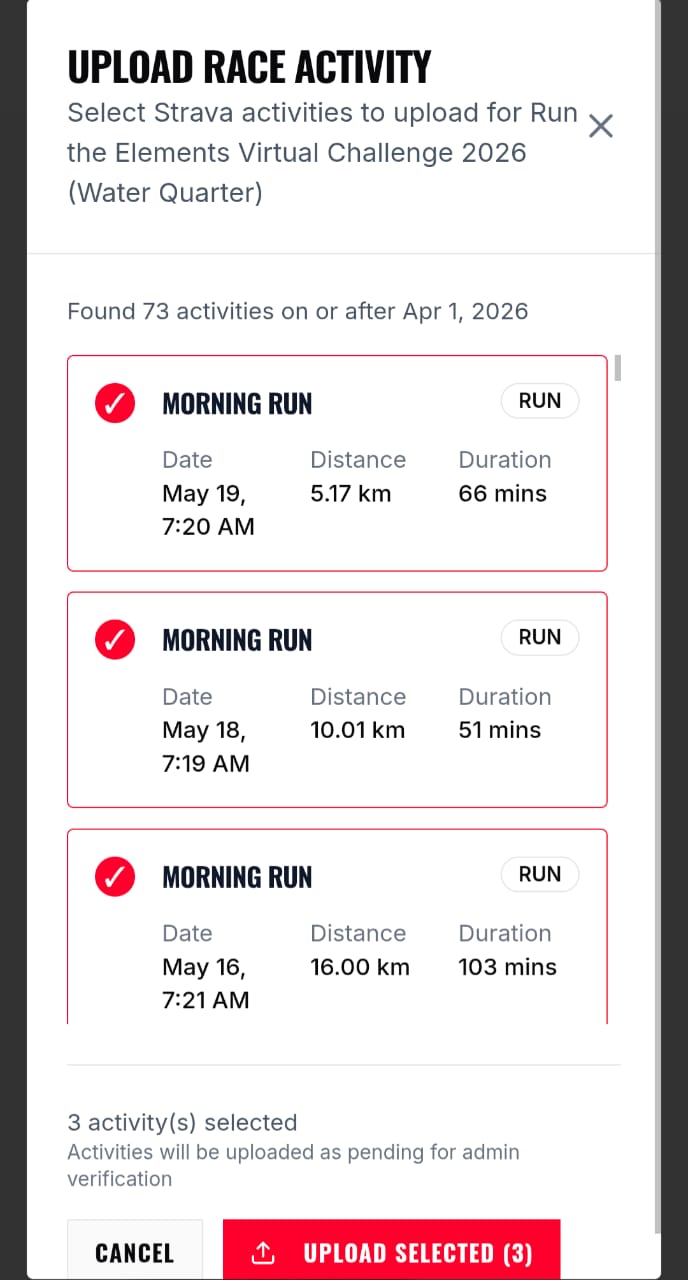Image resolution: width=688 pixels, height=1280 pixels.
Task: Deselect the May 19 Morning Run
Action: pyautogui.click(x=115, y=403)
